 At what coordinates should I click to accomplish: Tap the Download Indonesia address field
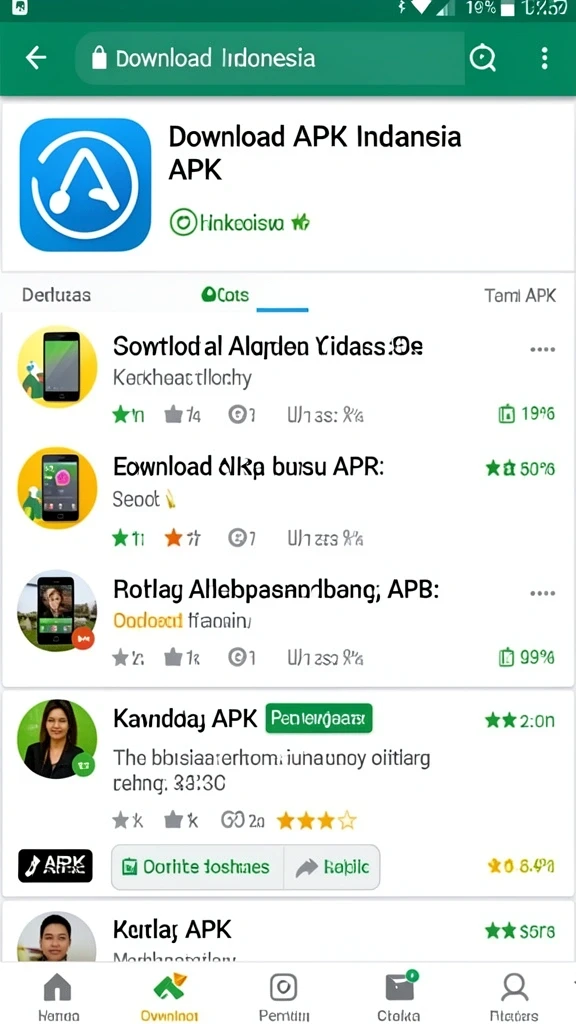pyautogui.click(x=270, y=58)
